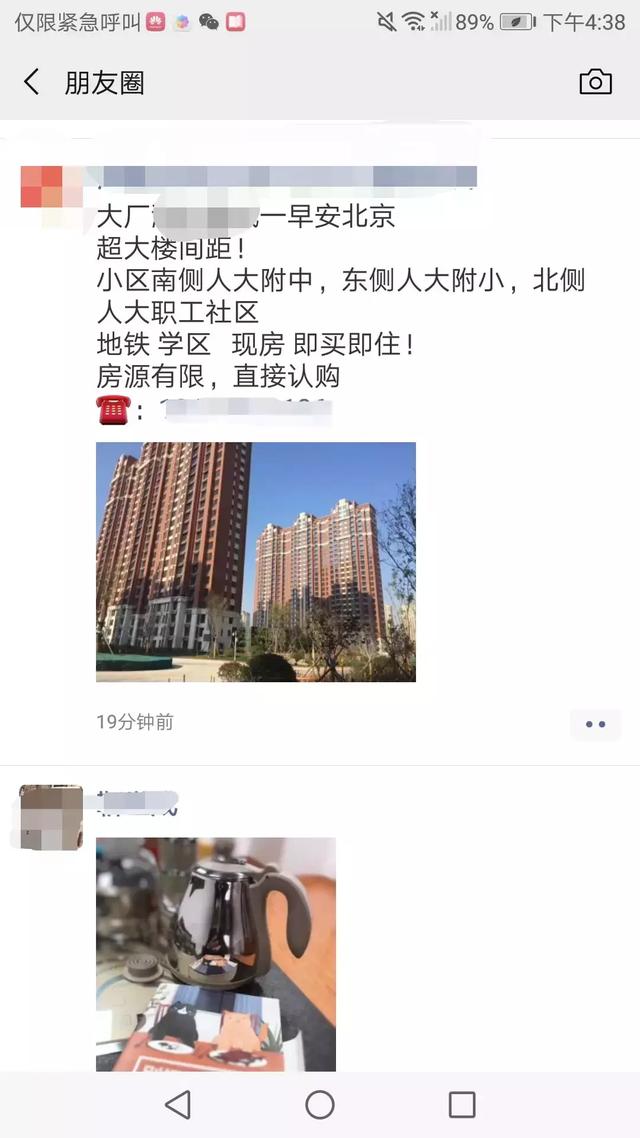
Task: Open the apartment buildings photo
Action: coord(255,562)
